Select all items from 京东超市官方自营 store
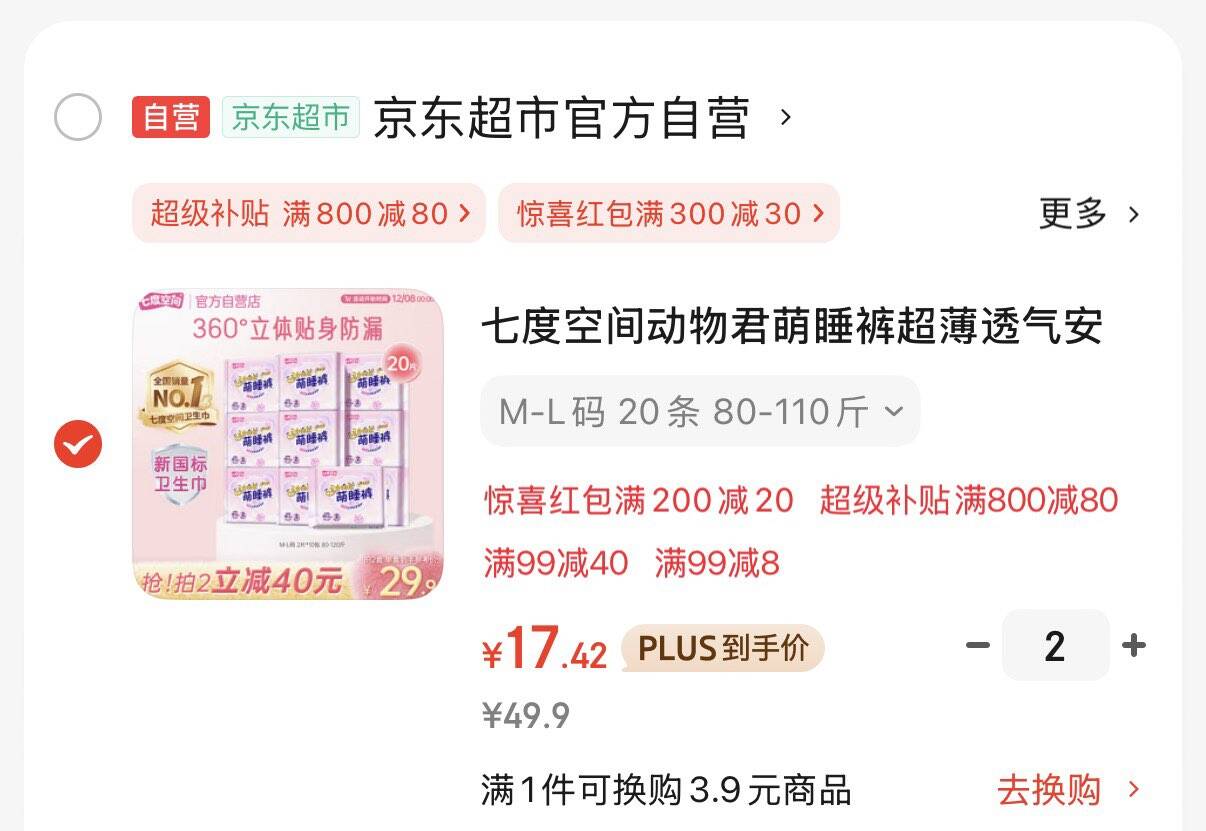This screenshot has width=1206, height=831. (77, 118)
